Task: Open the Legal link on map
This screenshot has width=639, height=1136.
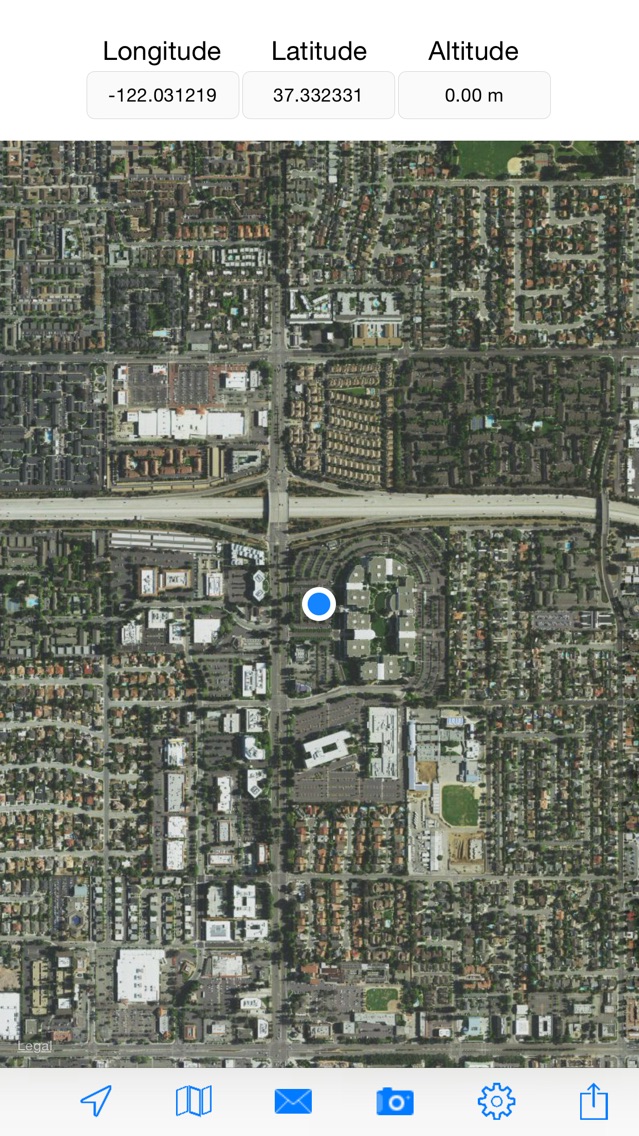Action: [35, 1046]
